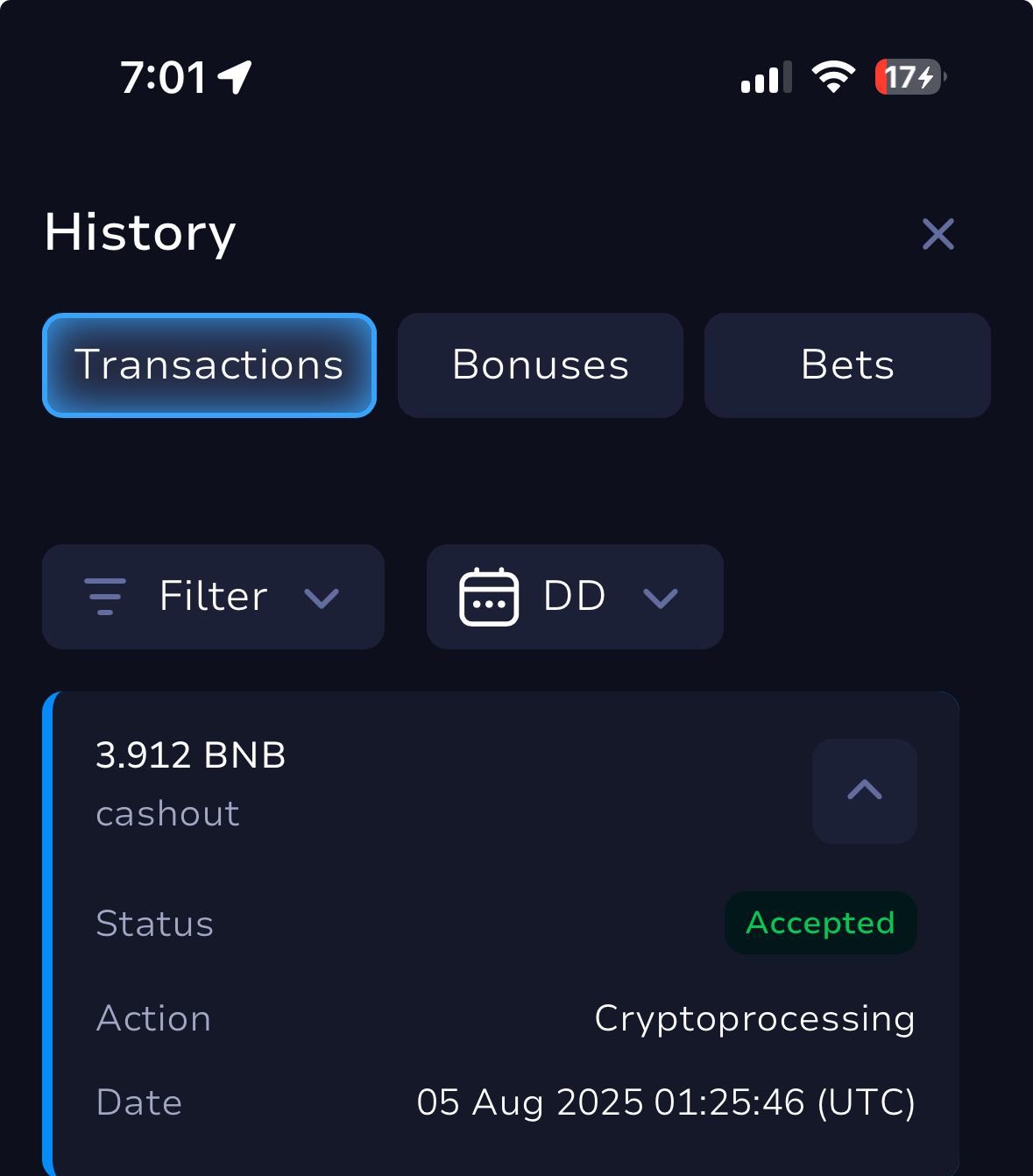Close the History panel
This screenshot has width=1033, height=1176.
click(937, 234)
